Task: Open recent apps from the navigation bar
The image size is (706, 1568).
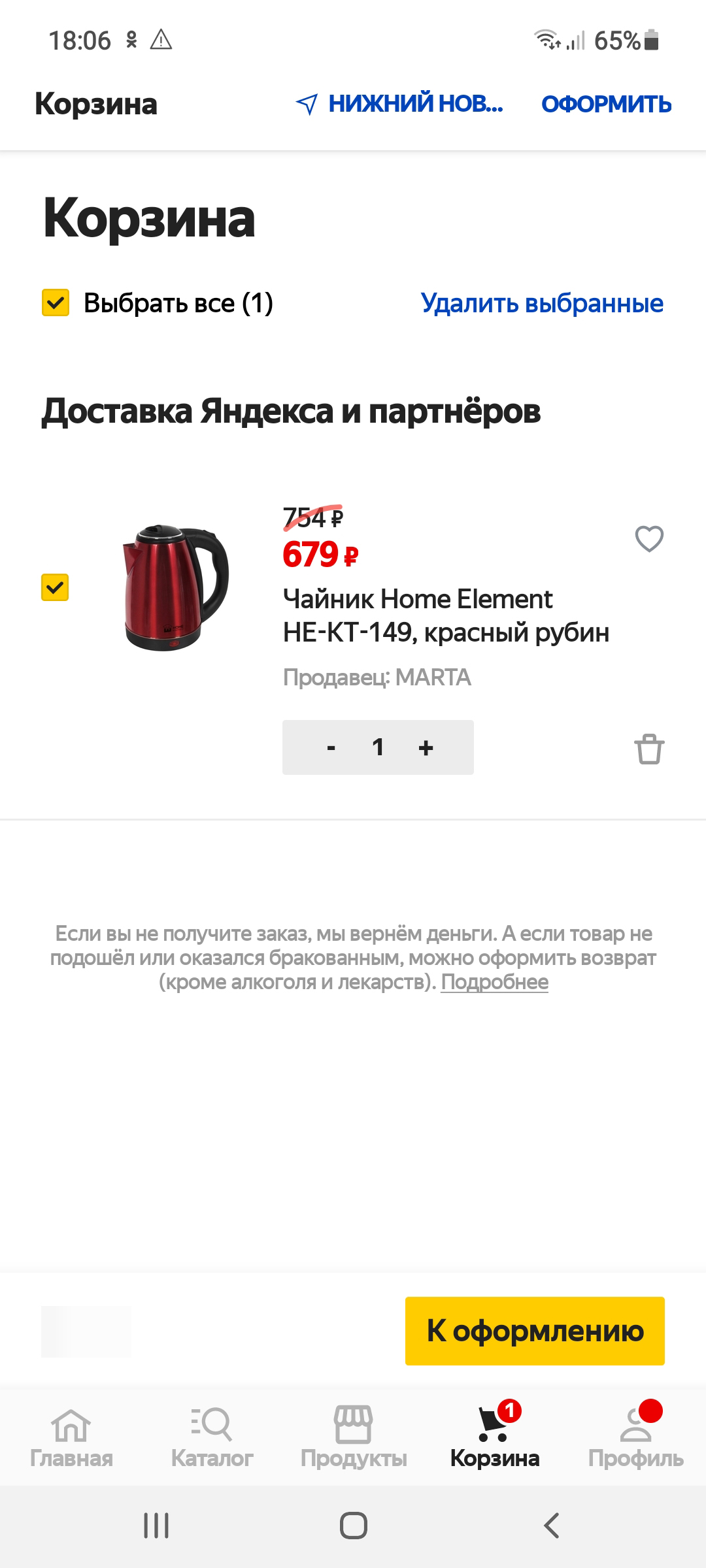Action: tap(156, 1526)
